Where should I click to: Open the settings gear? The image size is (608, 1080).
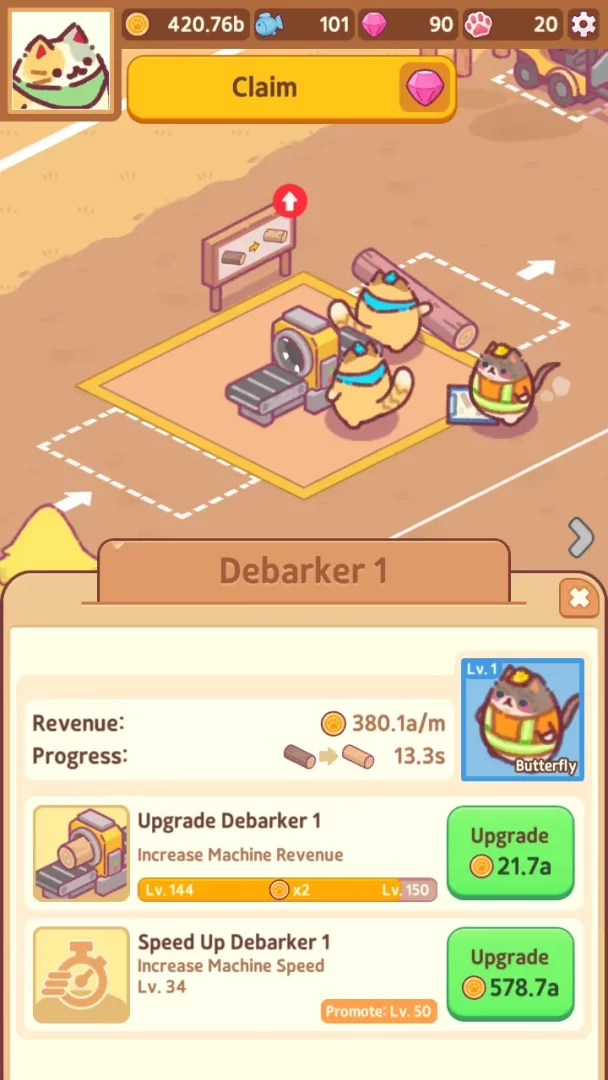point(583,24)
